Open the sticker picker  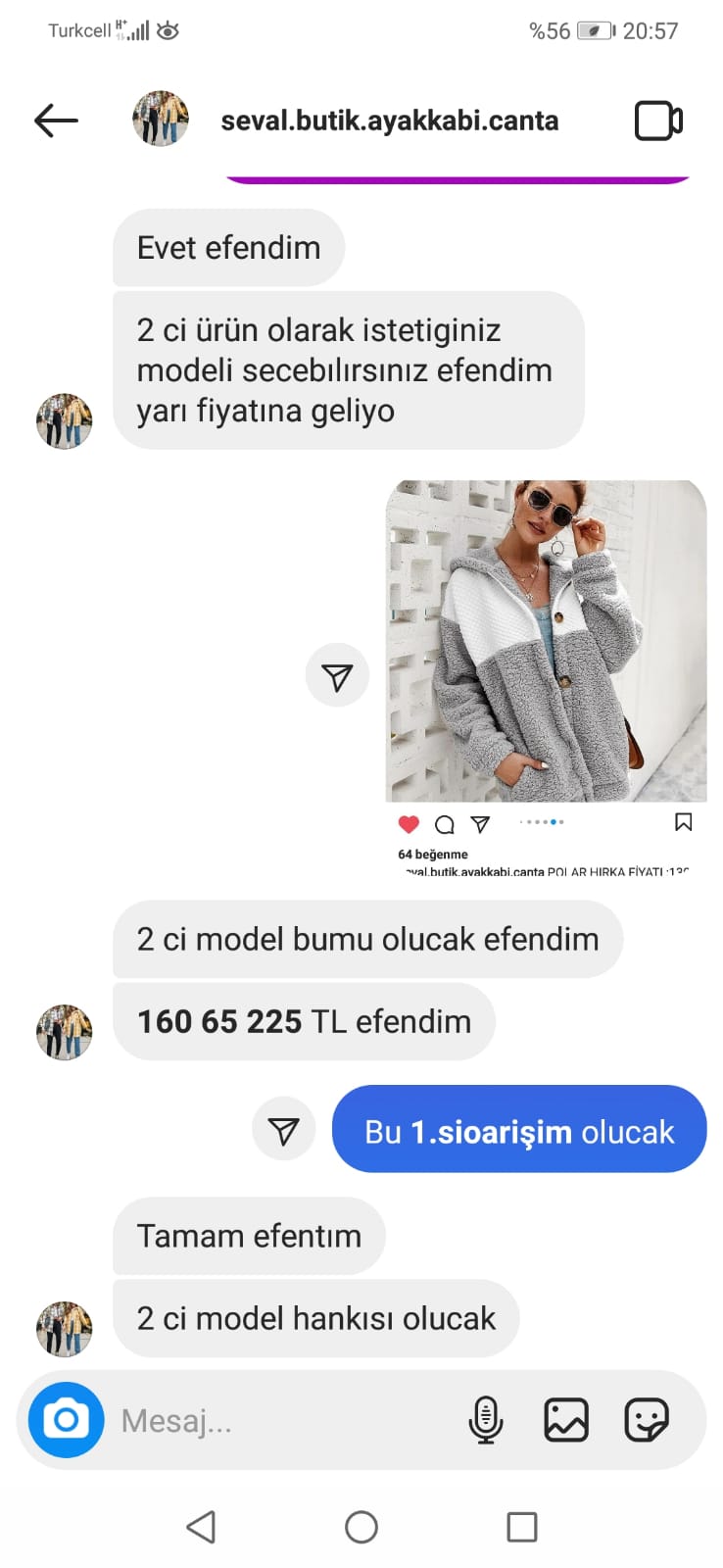(647, 1419)
